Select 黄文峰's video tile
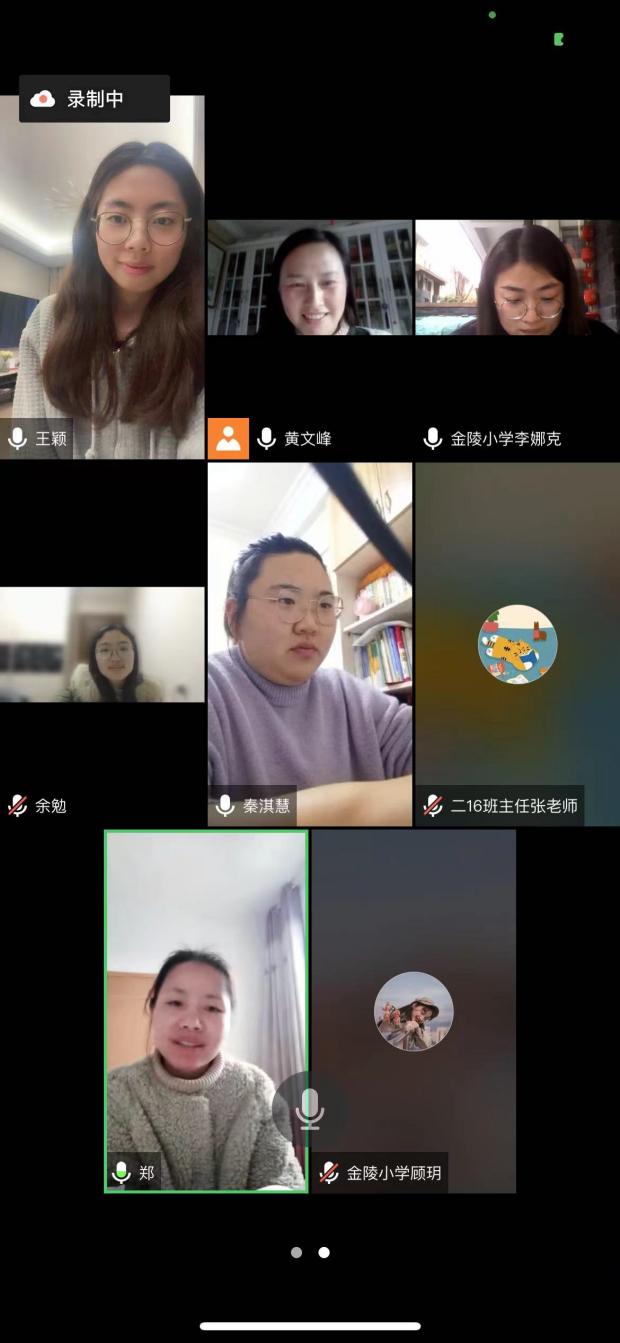This screenshot has height=1343, width=620. [x=309, y=279]
